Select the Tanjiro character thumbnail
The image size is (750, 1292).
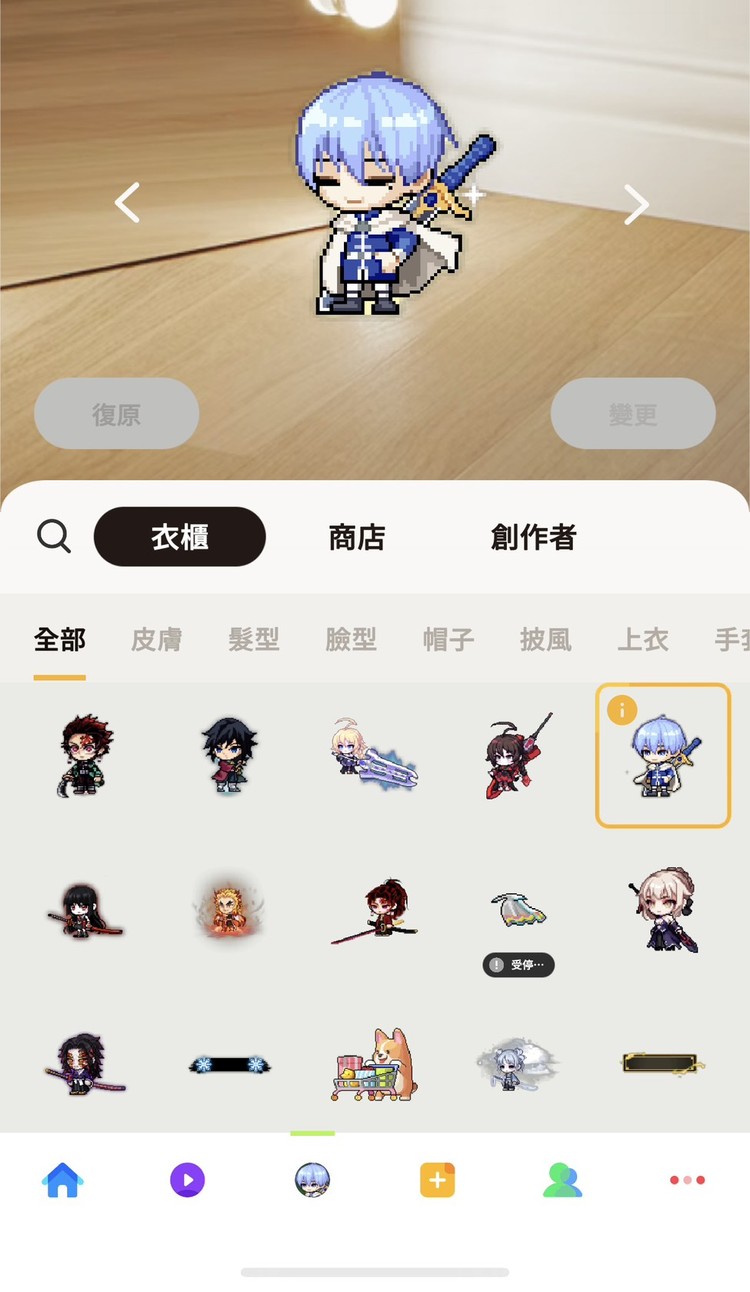tap(84, 755)
